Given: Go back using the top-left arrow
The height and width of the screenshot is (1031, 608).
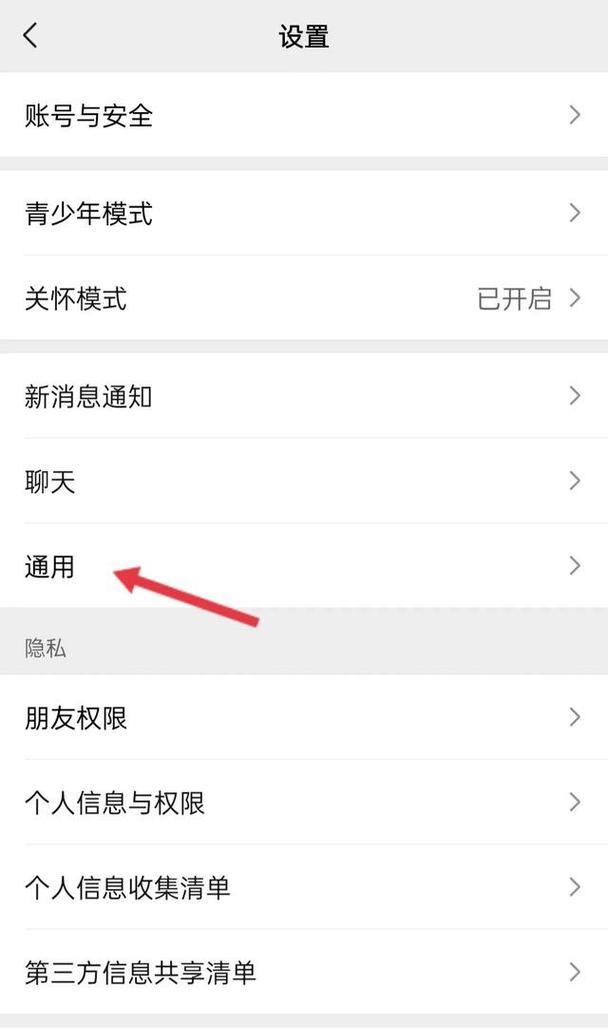Looking at the screenshot, I should [x=30, y=35].
